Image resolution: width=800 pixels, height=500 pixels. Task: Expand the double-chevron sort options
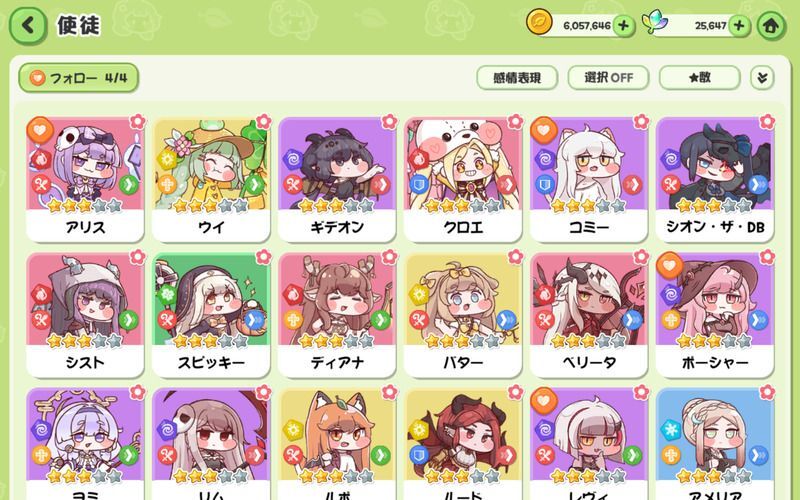[762, 77]
